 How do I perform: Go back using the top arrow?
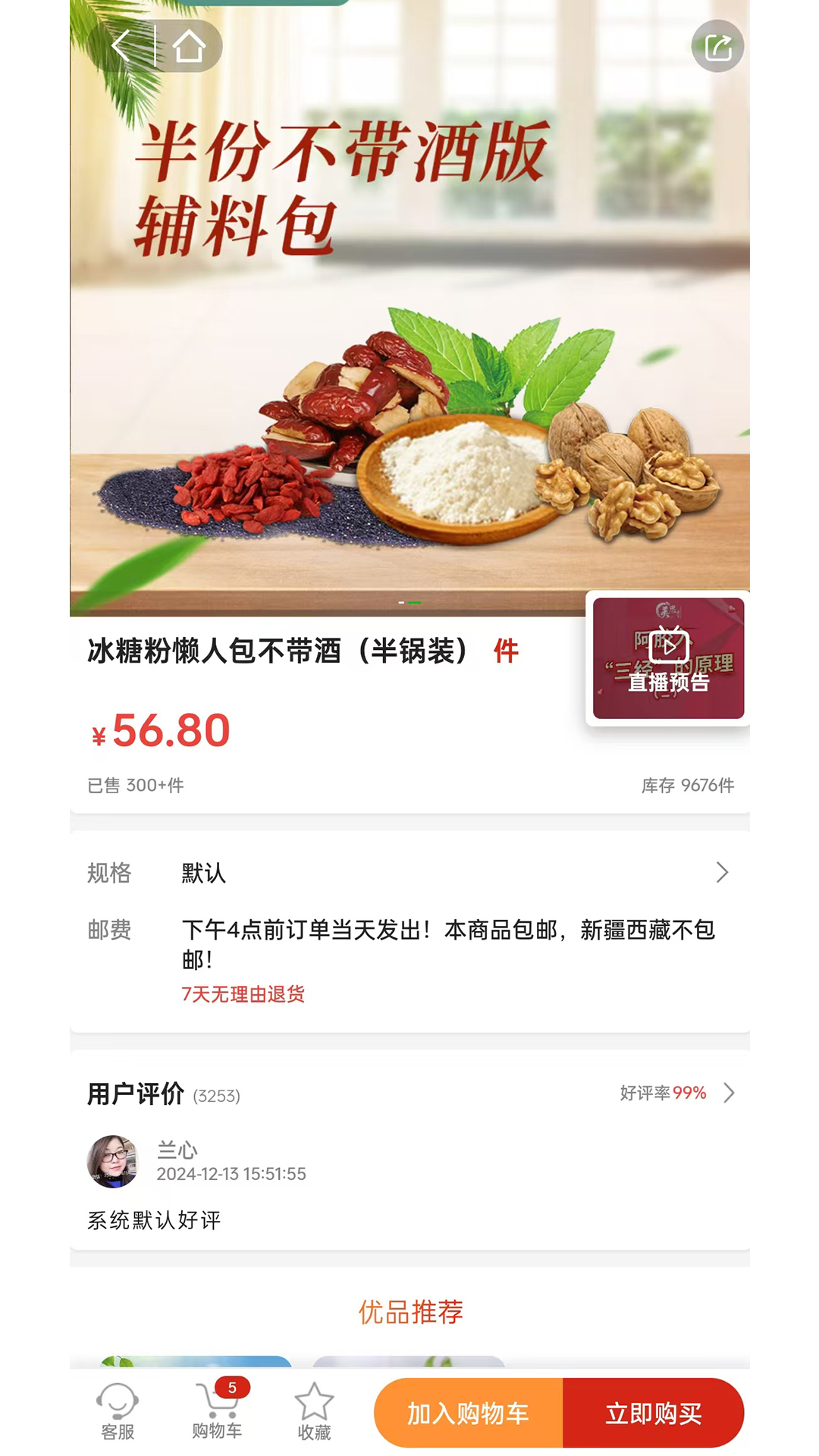point(121,46)
